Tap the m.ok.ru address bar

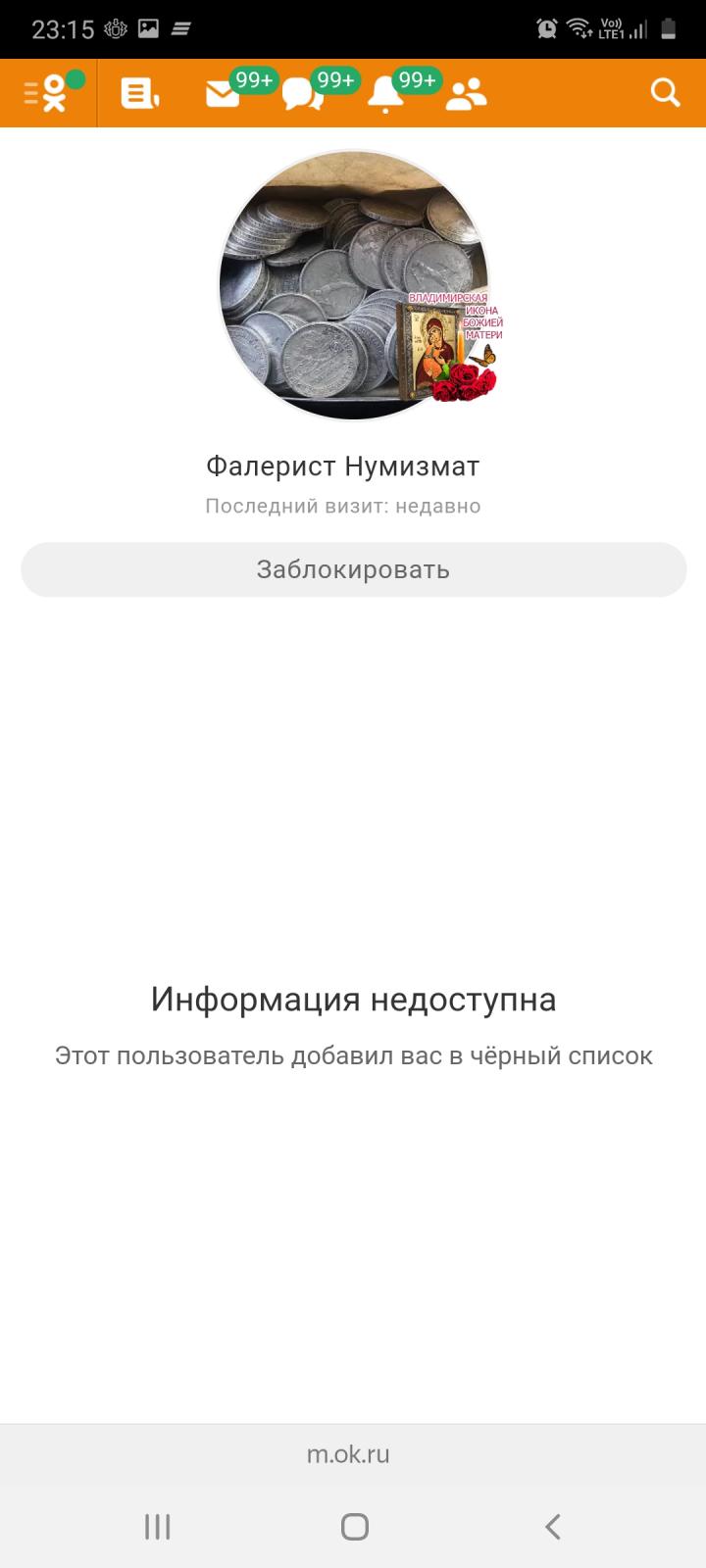tap(348, 1454)
